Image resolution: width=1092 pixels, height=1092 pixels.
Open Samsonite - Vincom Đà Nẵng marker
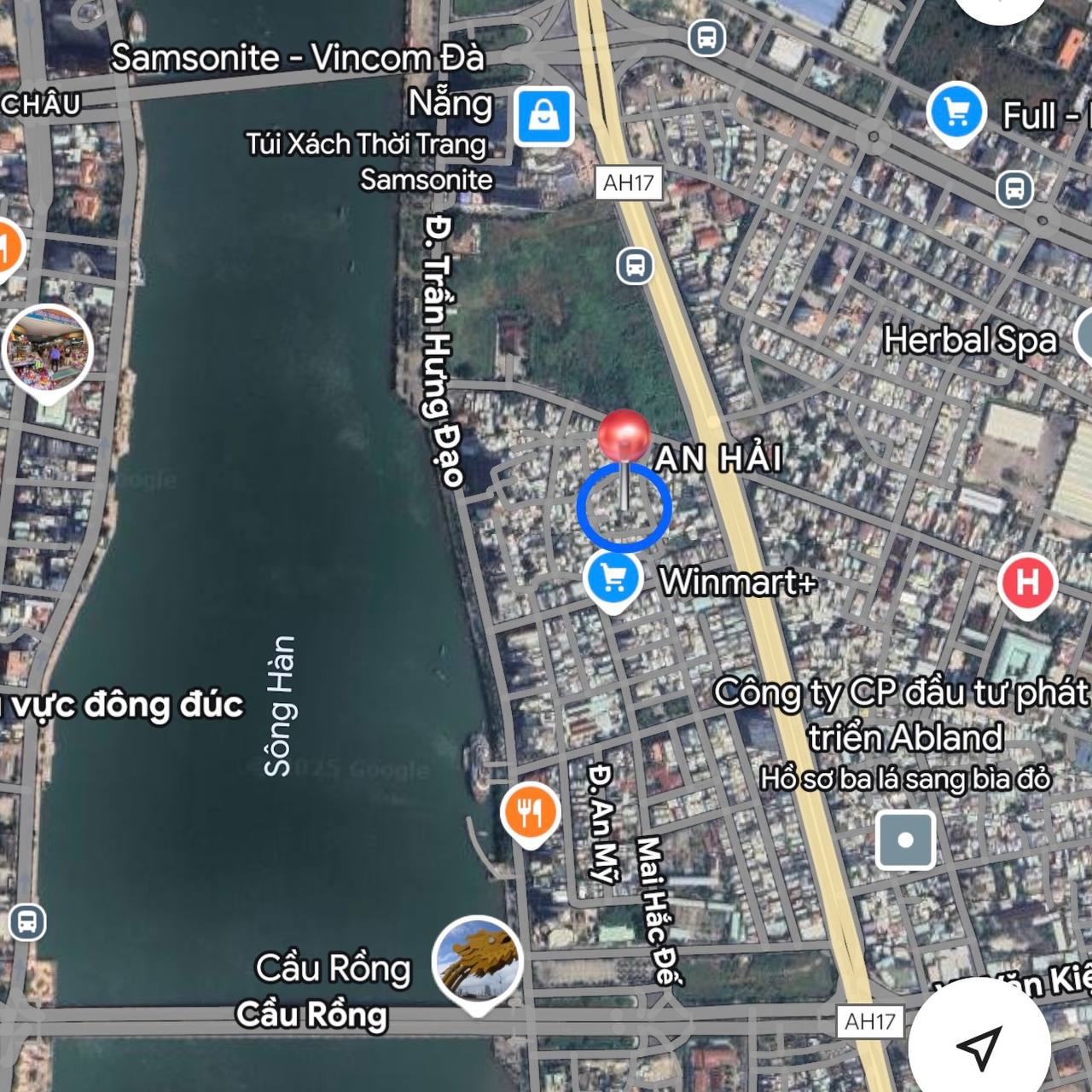tap(543, 114)
